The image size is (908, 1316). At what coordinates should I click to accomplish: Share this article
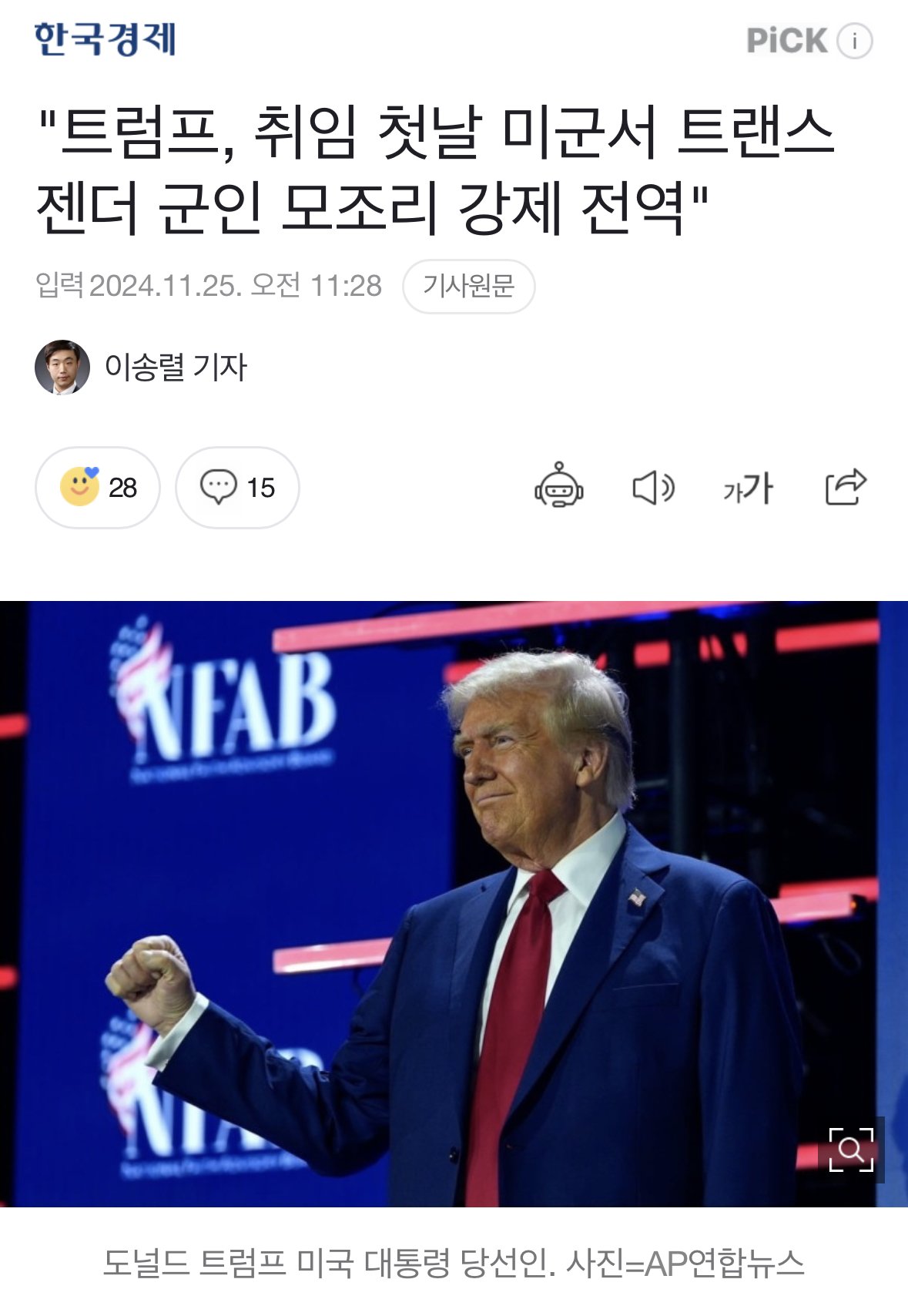point(845,487)
